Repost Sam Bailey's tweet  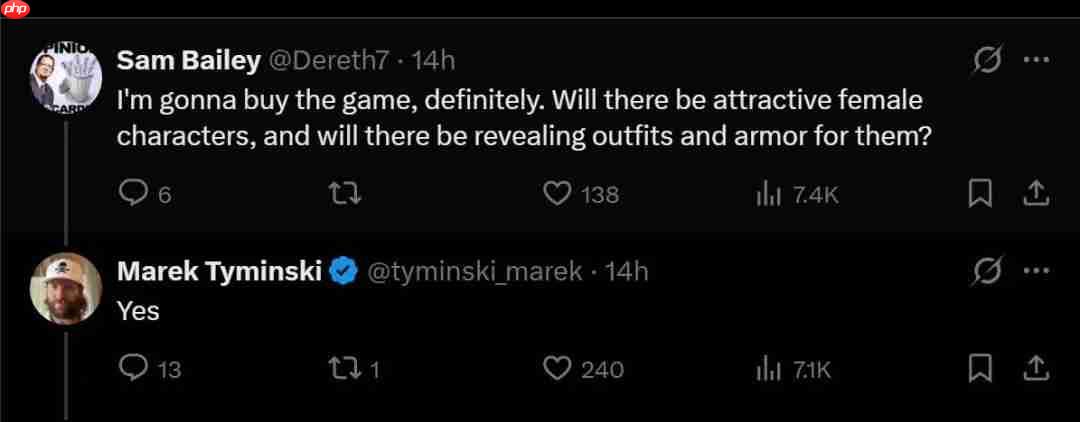pyautogui.click(x=344, y=193)
